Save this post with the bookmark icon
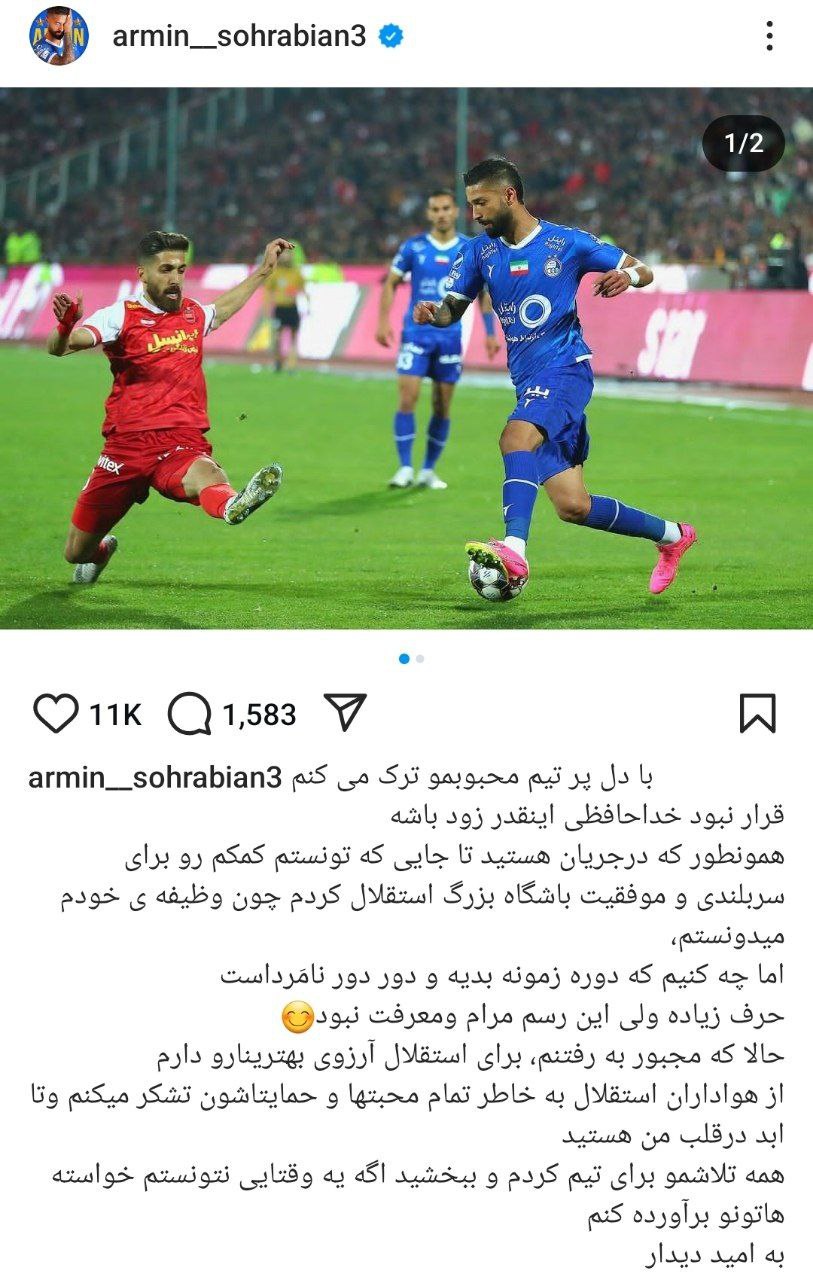Viewport: 813px width, 1280px height. [757, 714]
